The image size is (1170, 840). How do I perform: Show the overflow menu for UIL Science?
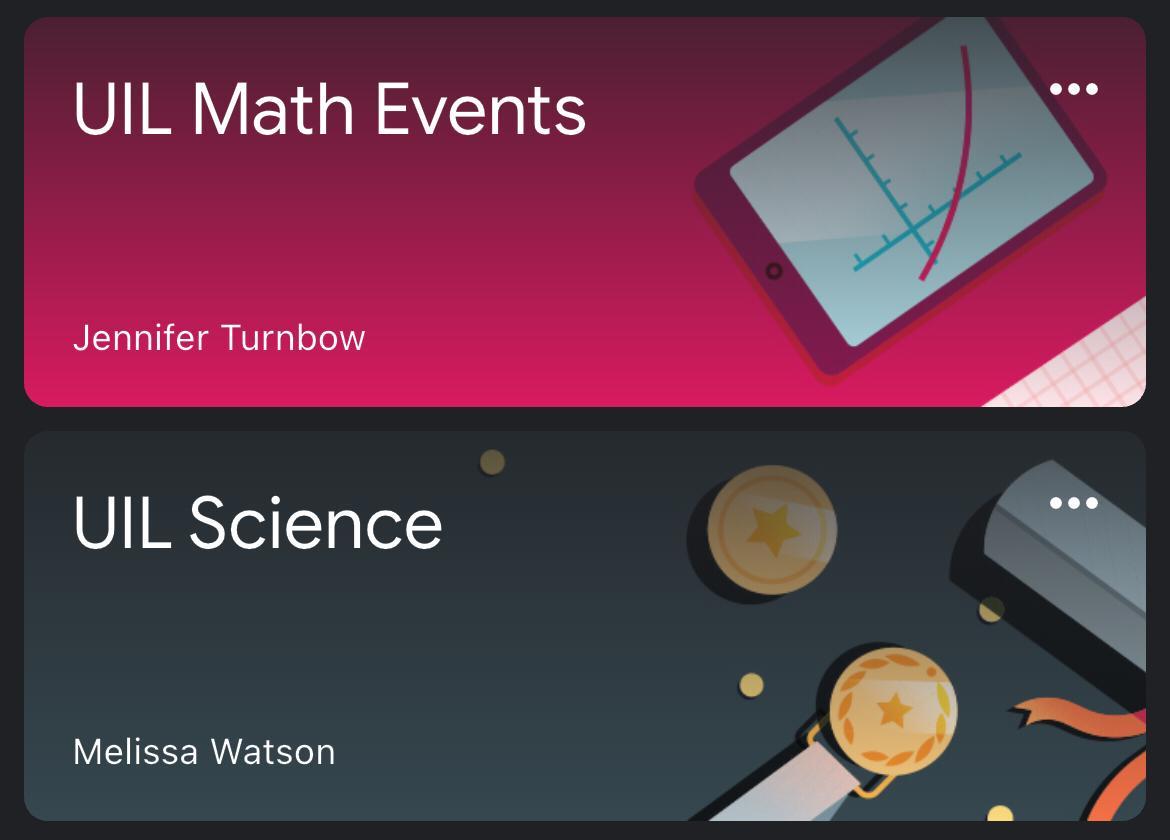(1074, 503)
